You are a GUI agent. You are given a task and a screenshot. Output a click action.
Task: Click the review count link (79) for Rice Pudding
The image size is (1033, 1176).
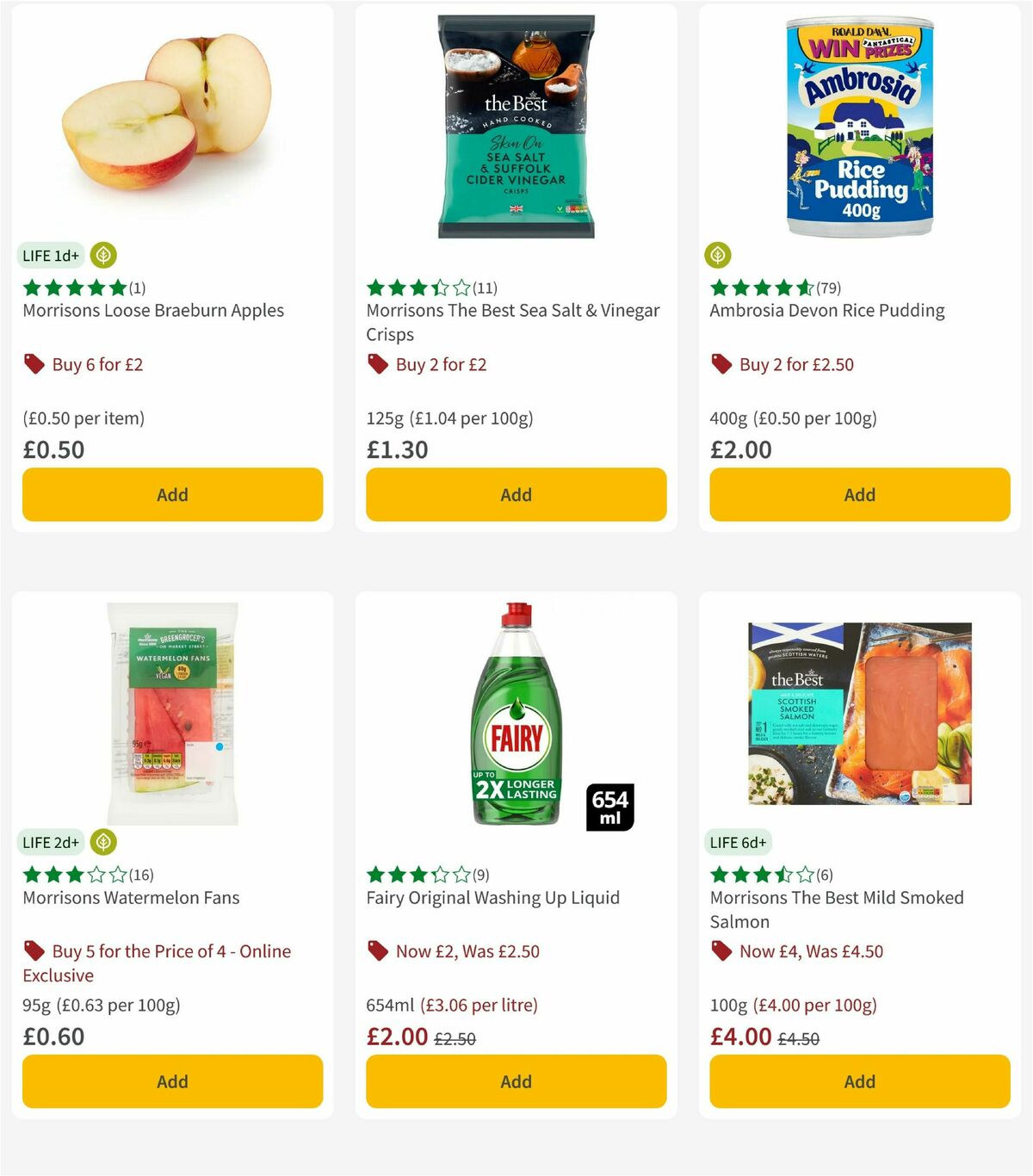point(829,288)
